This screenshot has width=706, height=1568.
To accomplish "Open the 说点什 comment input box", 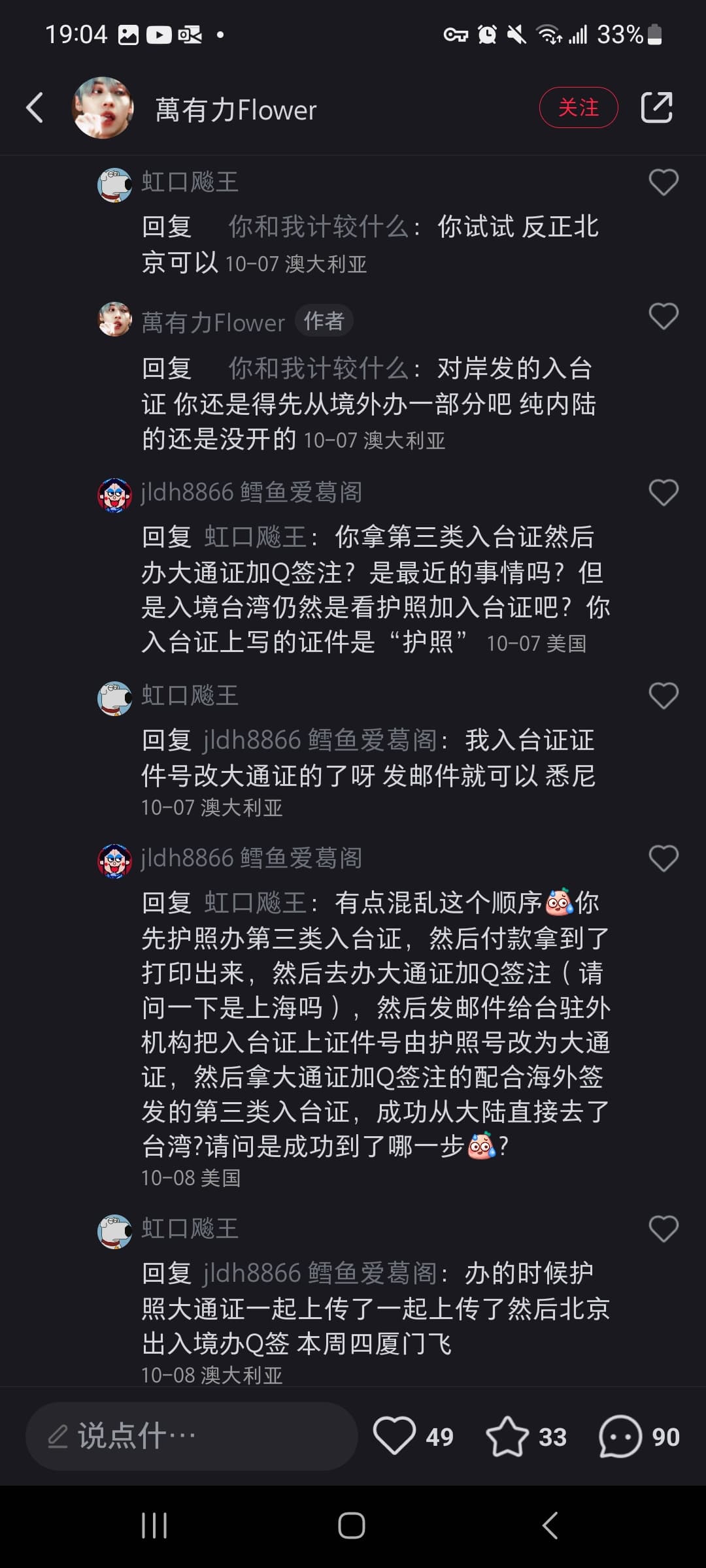I will (191, 1436).
